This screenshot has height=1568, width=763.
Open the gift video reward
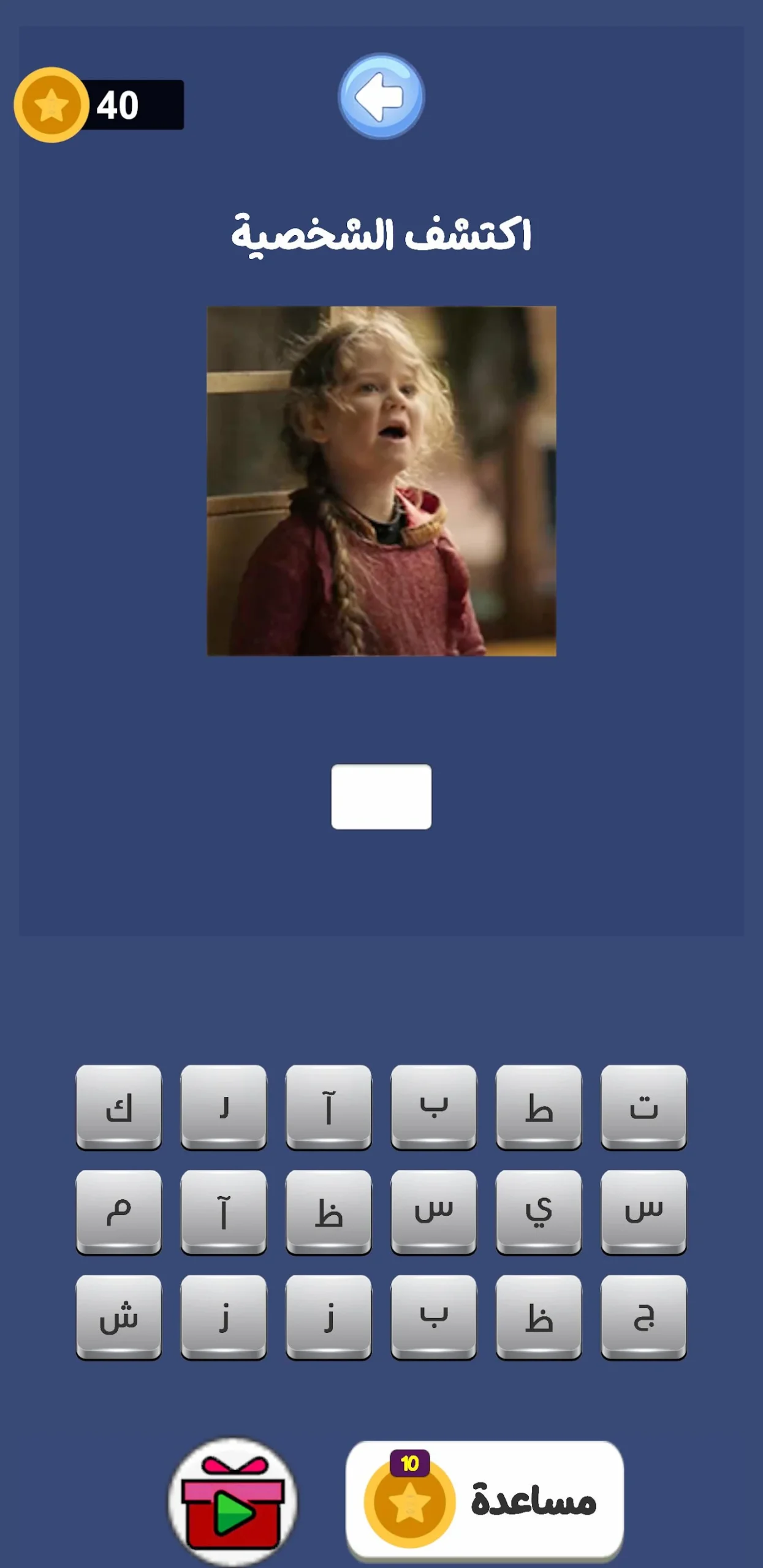(x=232, y=1502)
